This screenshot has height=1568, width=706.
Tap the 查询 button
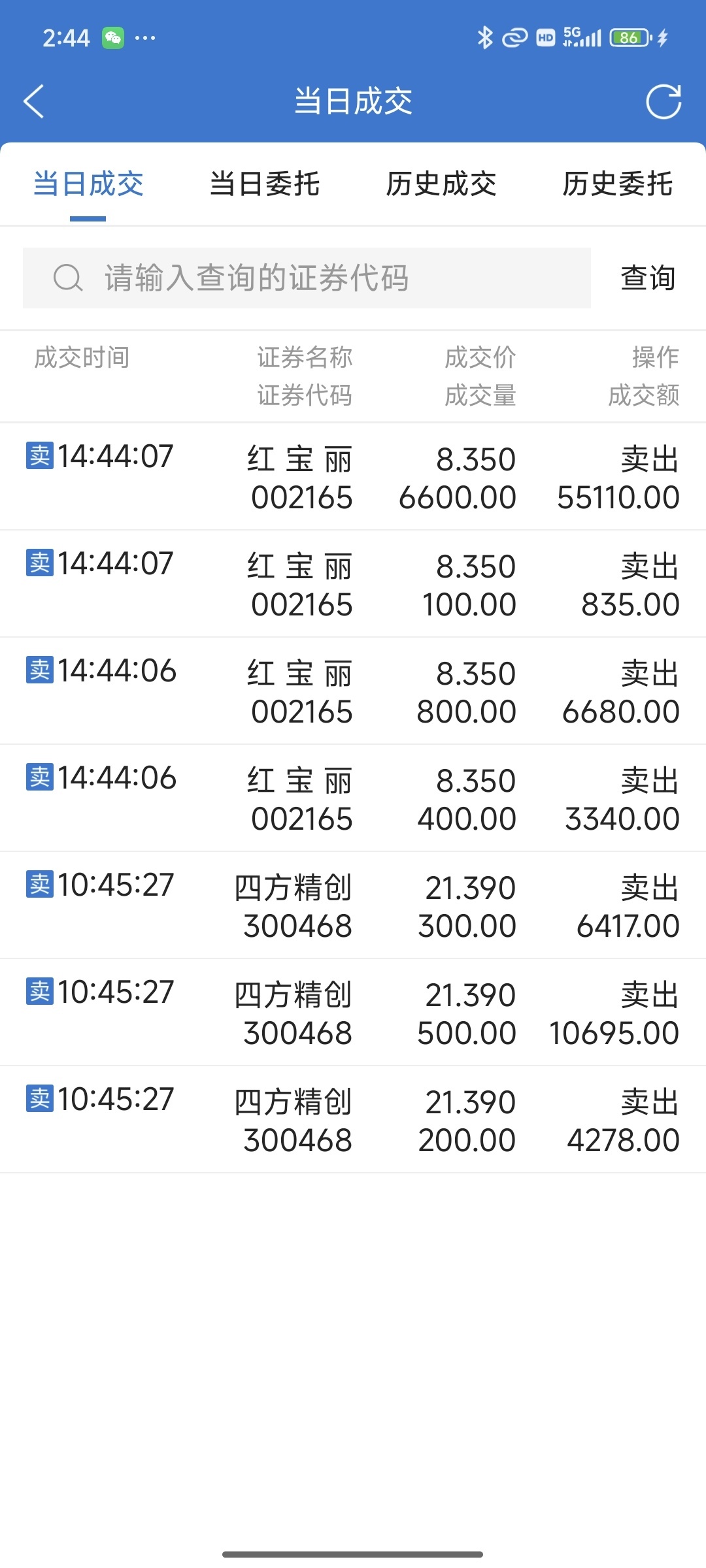point(648,278)
